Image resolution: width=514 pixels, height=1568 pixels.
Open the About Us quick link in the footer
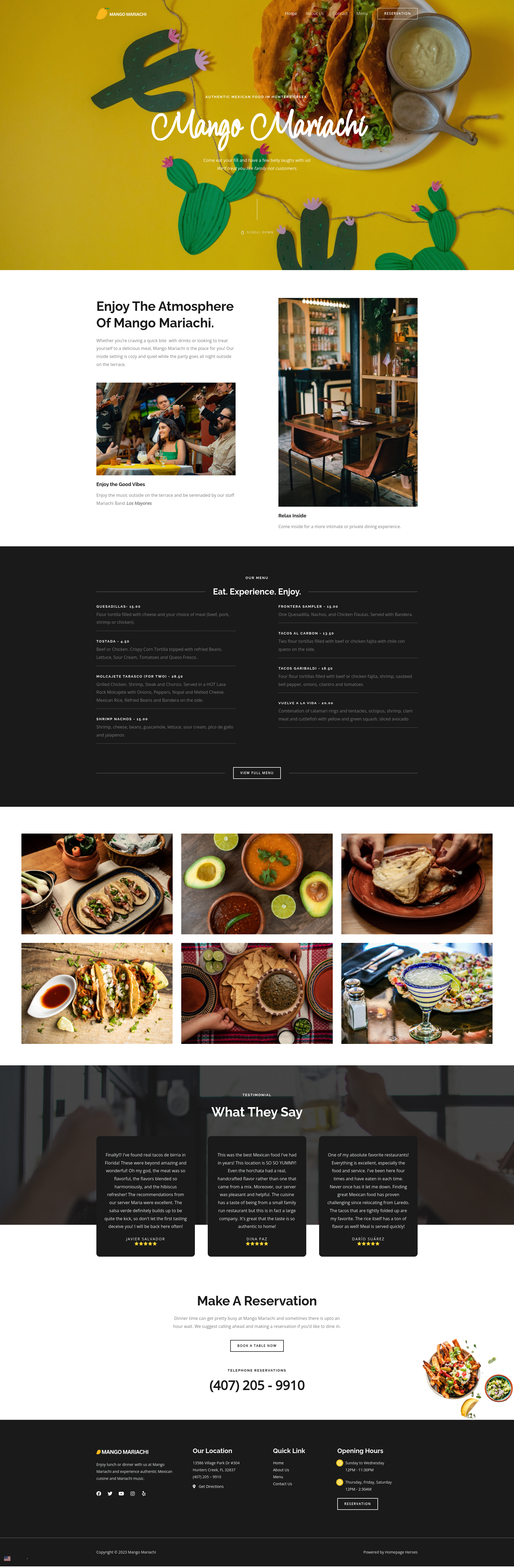point(281,1470)
